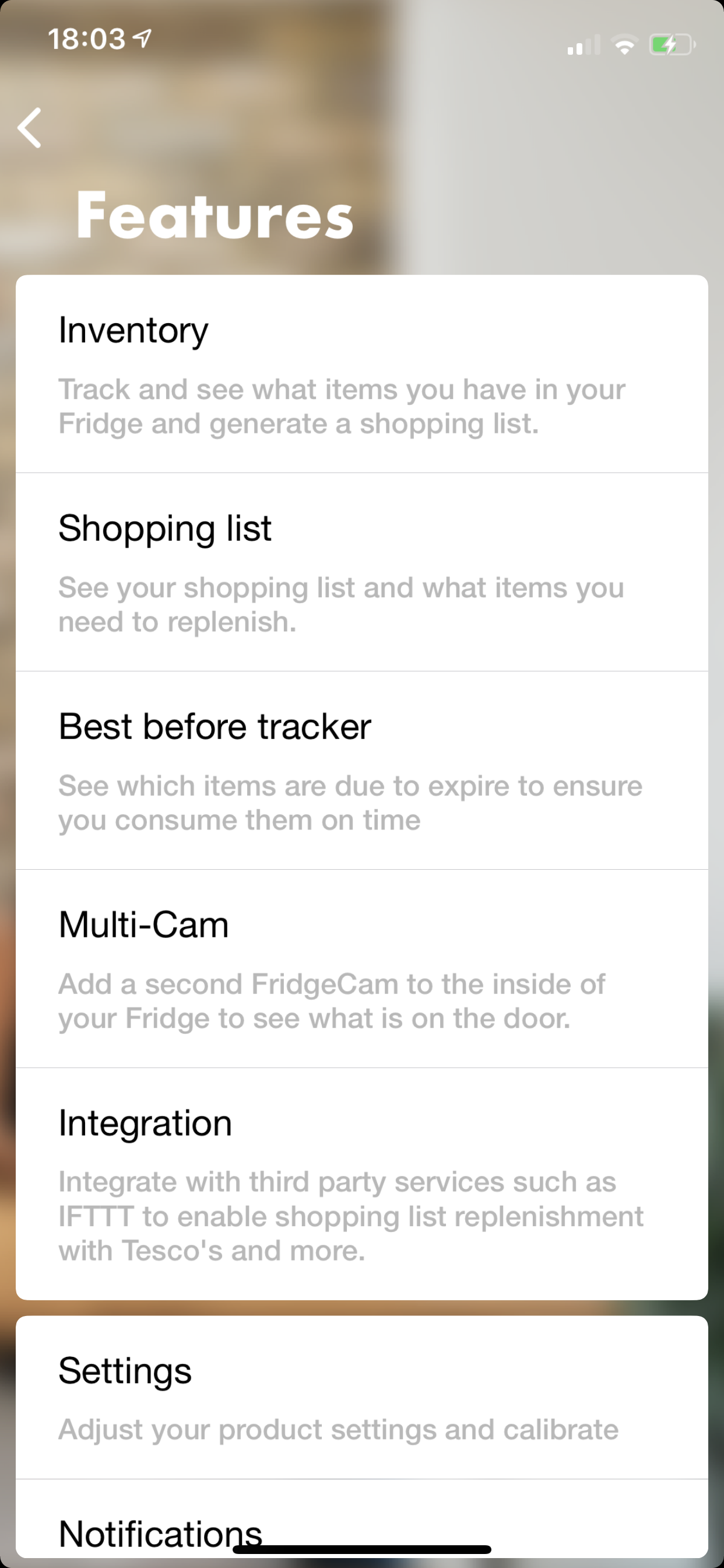Go back using the top-left arrow
Image resolution: width=724 pixels, height=1568 pixels.
[x=29, y=128]
